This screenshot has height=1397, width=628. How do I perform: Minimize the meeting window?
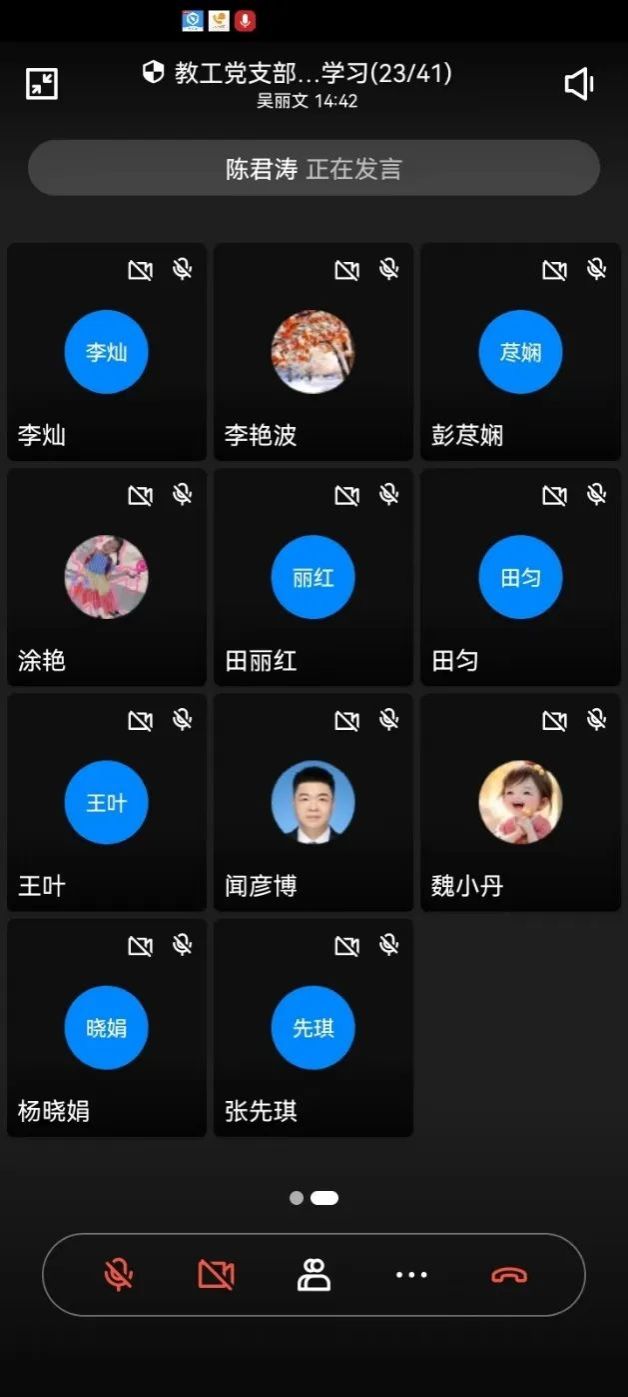(x=42, y=84)
